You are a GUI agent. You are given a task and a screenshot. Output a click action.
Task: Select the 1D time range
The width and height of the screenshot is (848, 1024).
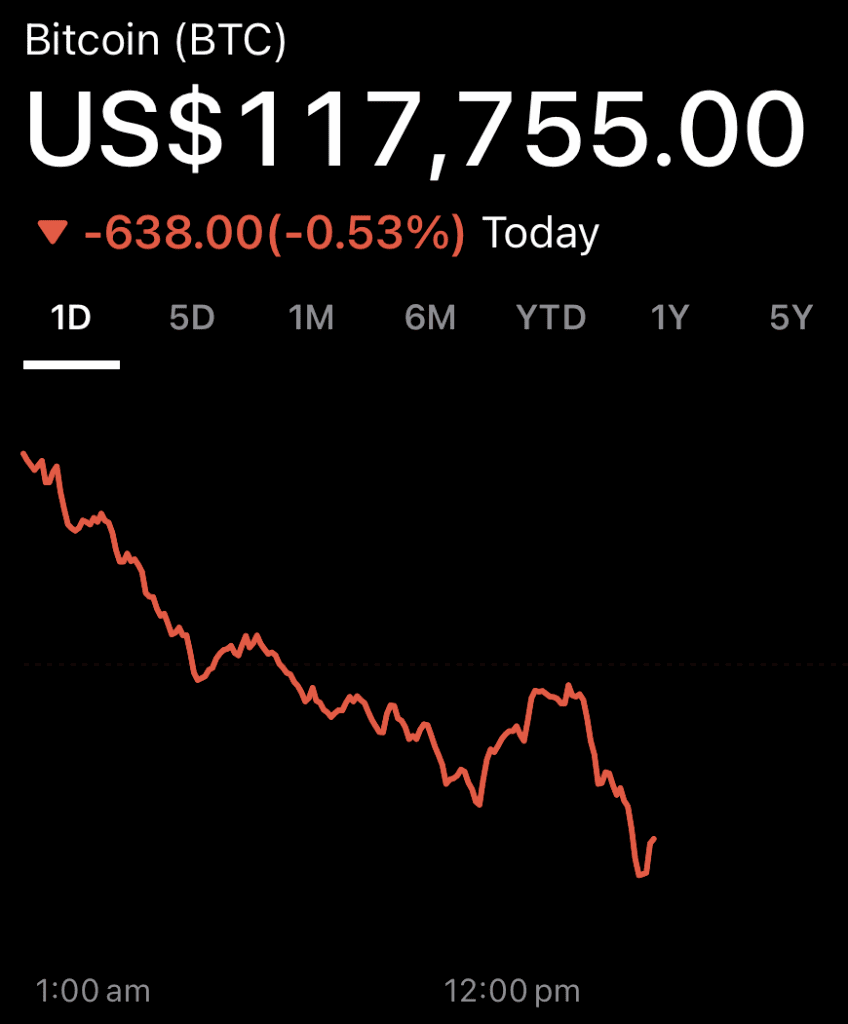click(x=71, y=319)
